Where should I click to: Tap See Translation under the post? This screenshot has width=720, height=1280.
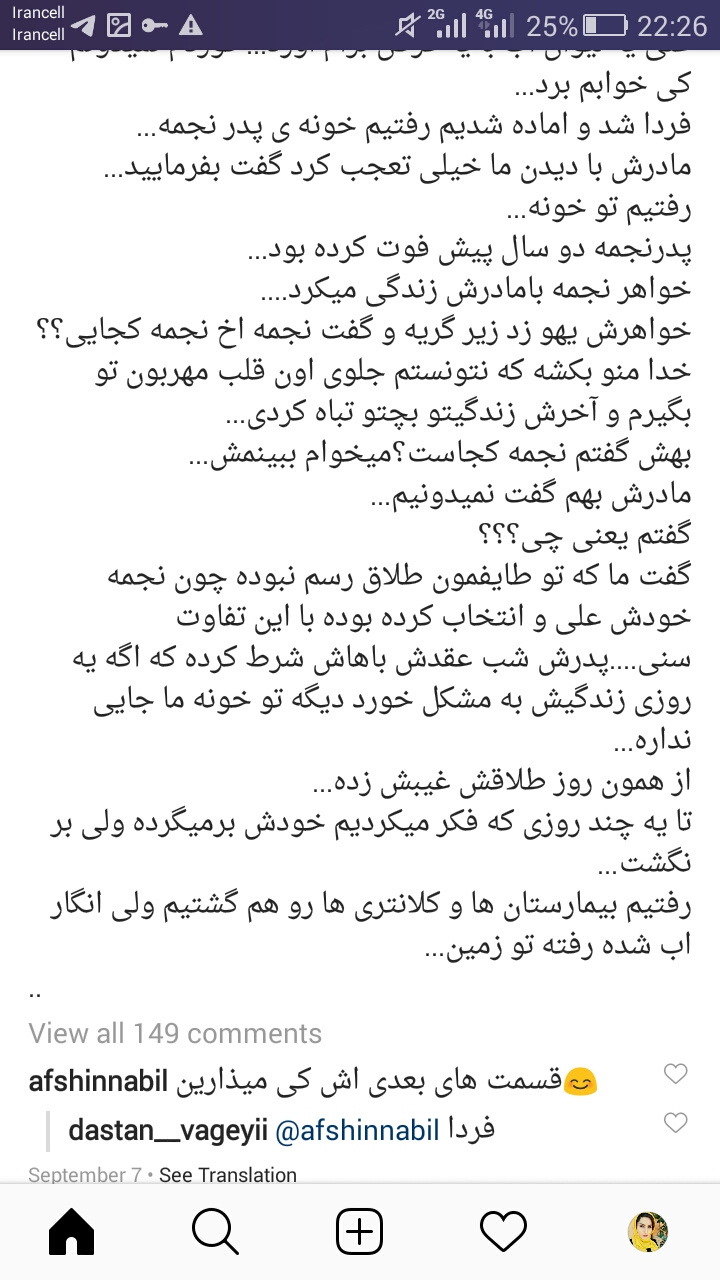[227, 1175]
